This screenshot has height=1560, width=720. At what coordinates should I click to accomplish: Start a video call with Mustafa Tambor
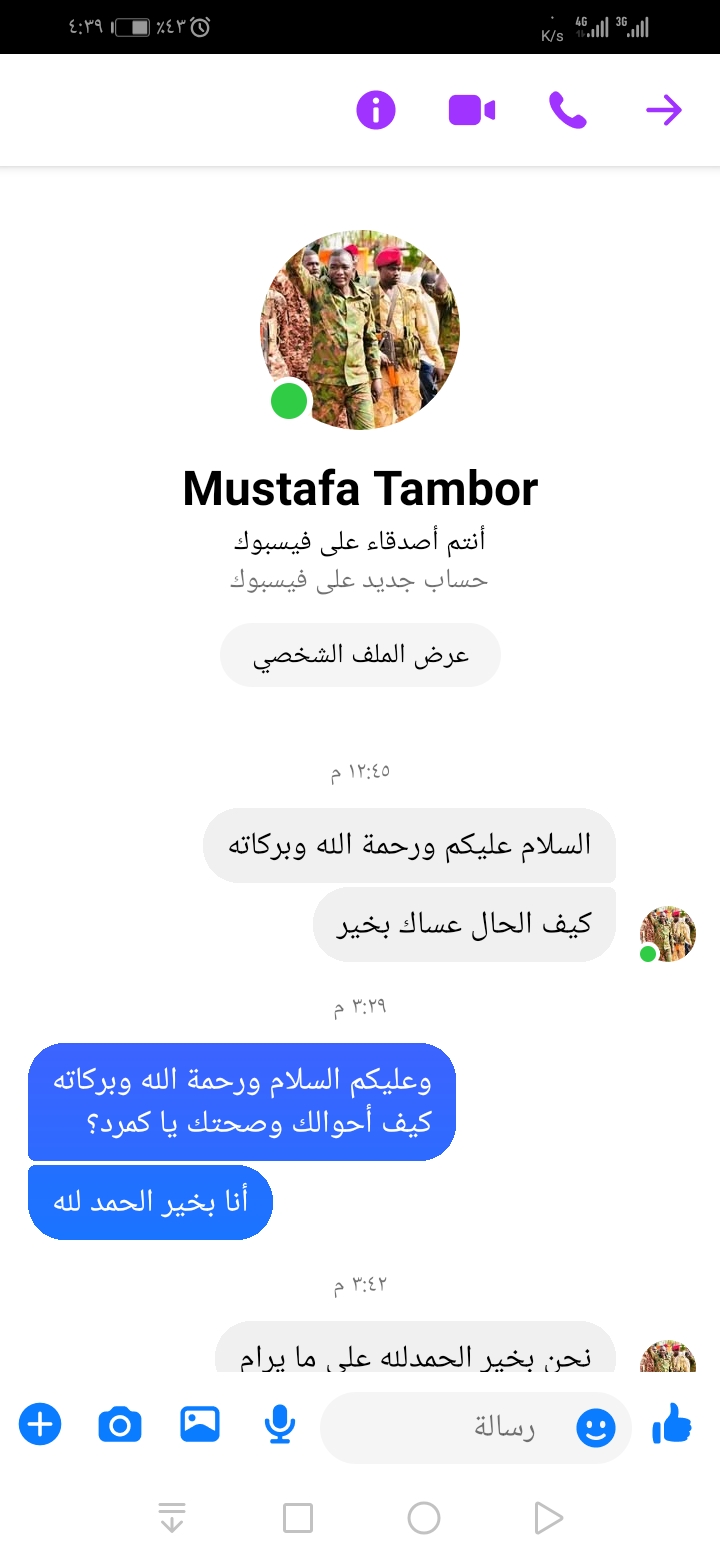[472, 110]
